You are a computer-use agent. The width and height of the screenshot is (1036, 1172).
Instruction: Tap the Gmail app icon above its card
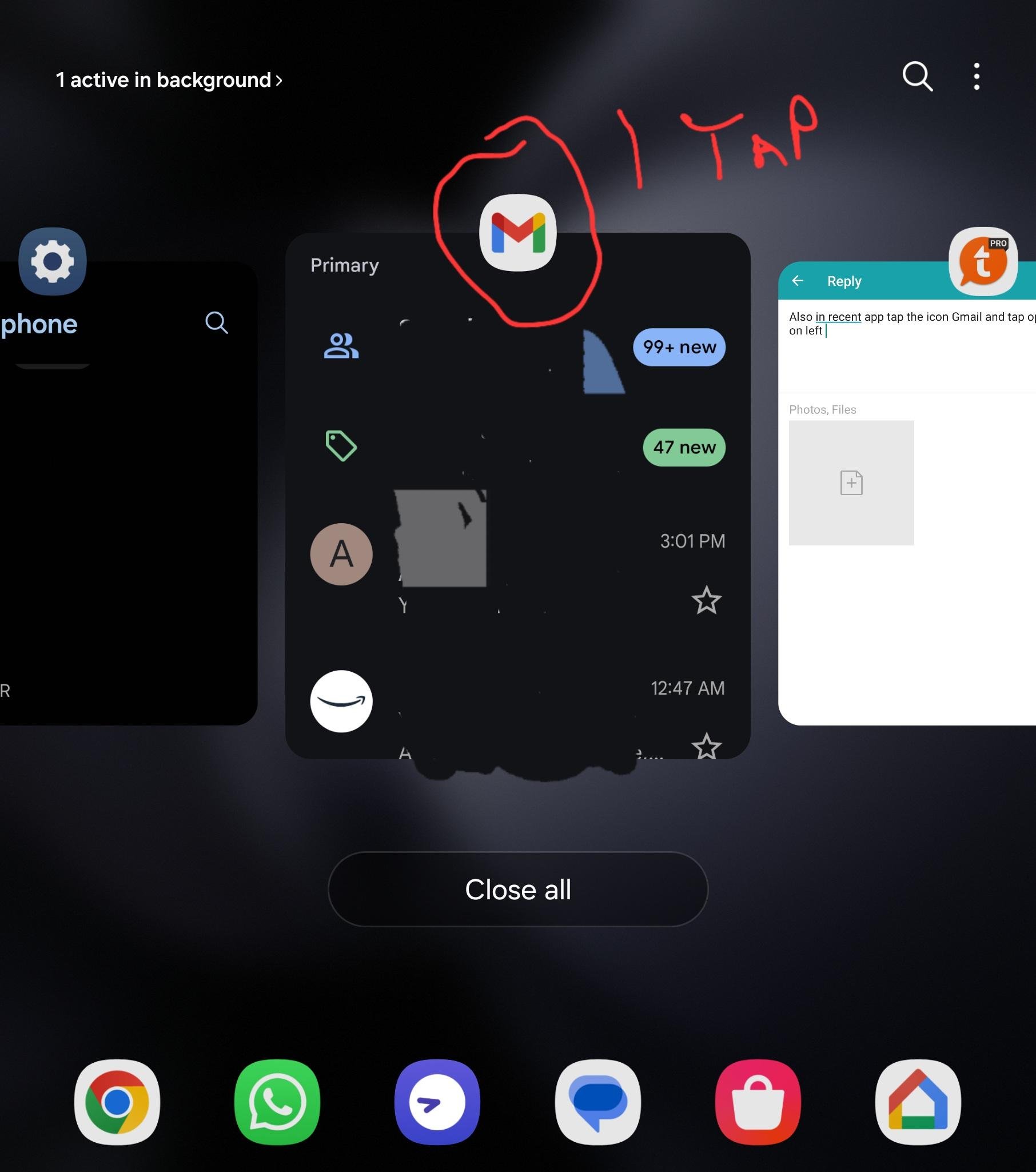tap(517, 233)
